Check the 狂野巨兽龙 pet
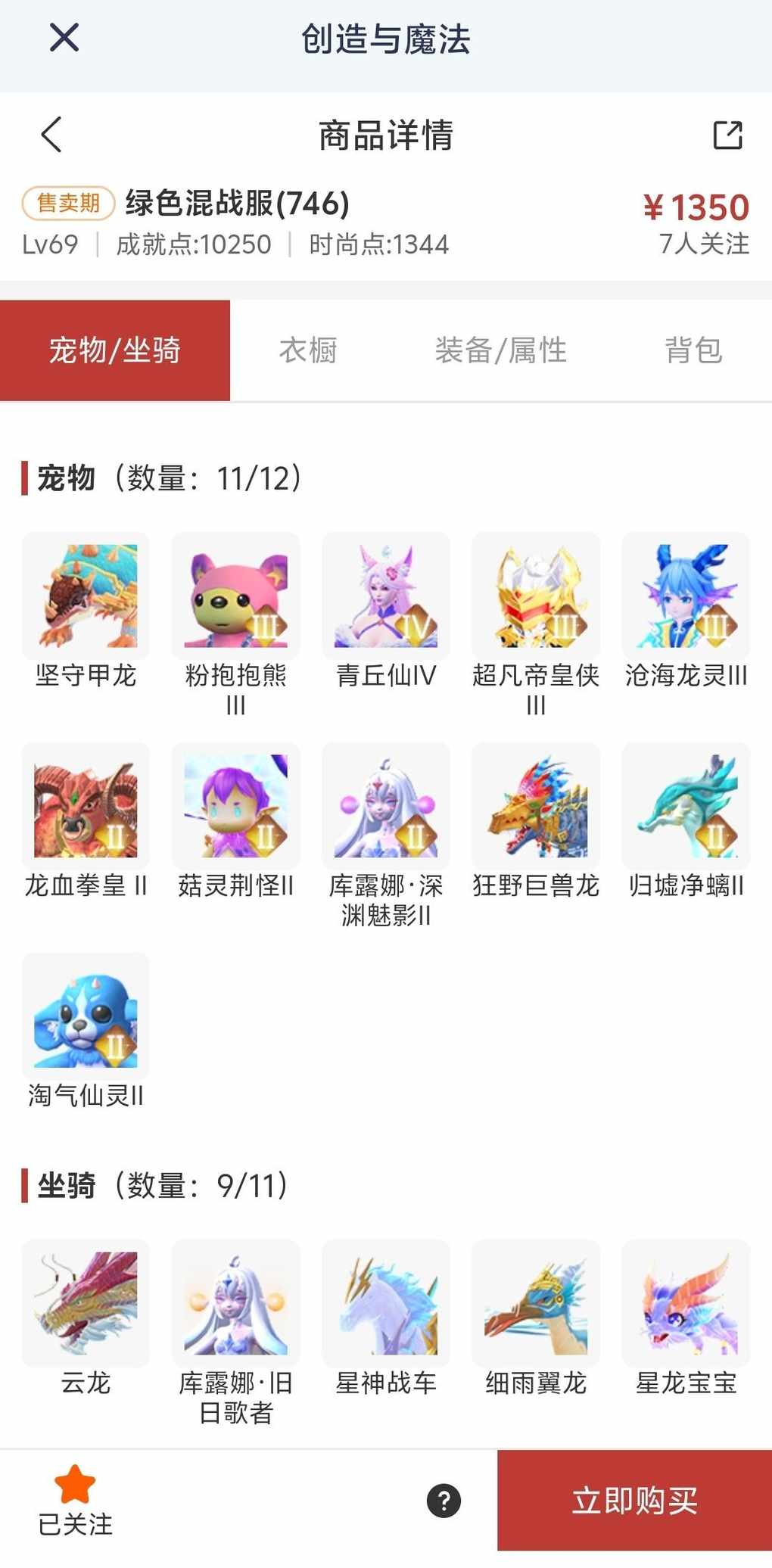 (536, 806)
